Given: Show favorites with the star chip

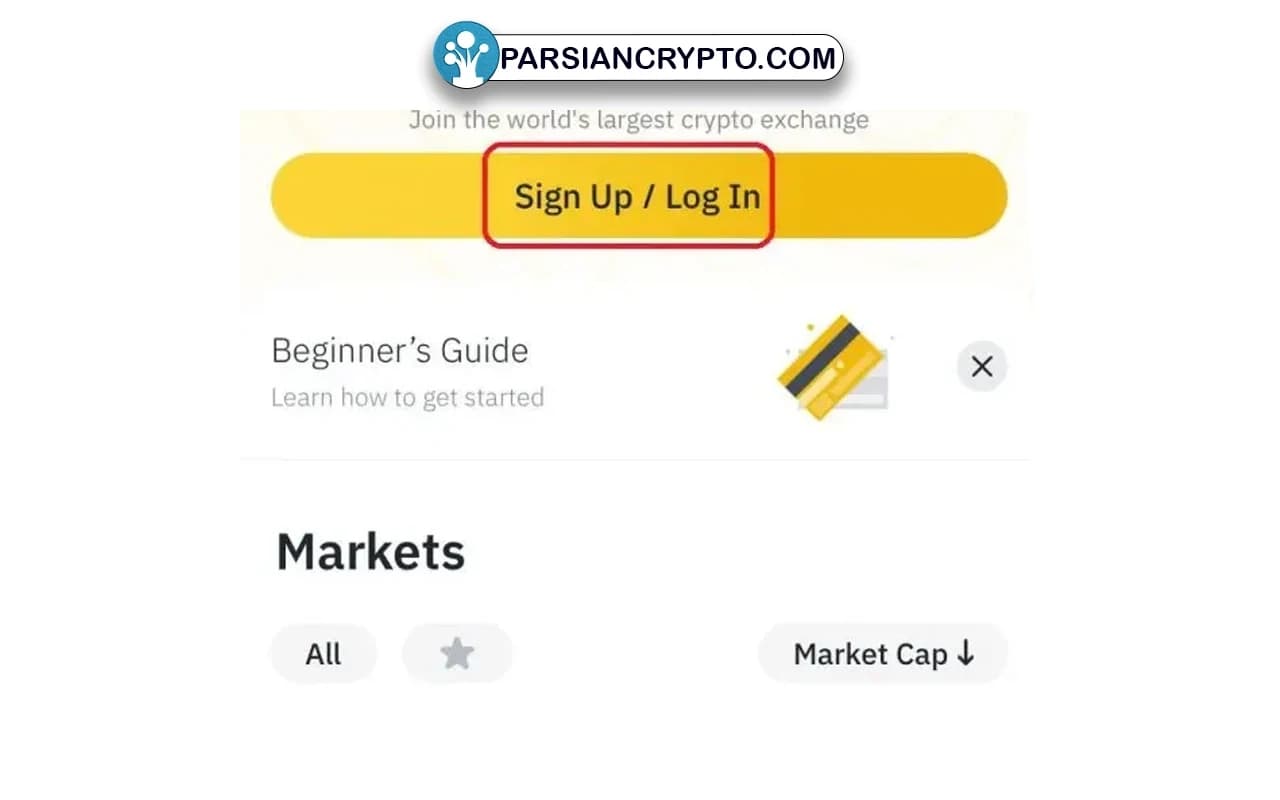Looking at the screenshot, I should tap(457, 654).
